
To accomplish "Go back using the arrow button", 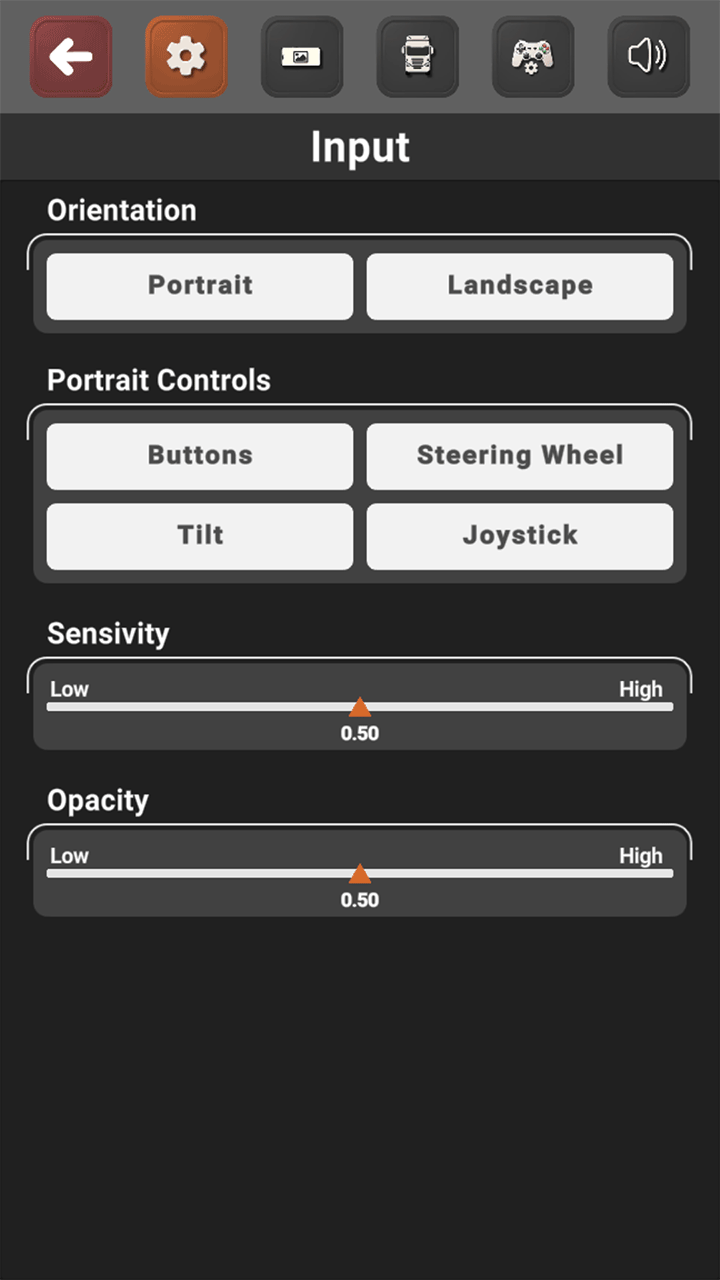I will tap(71, 57).
